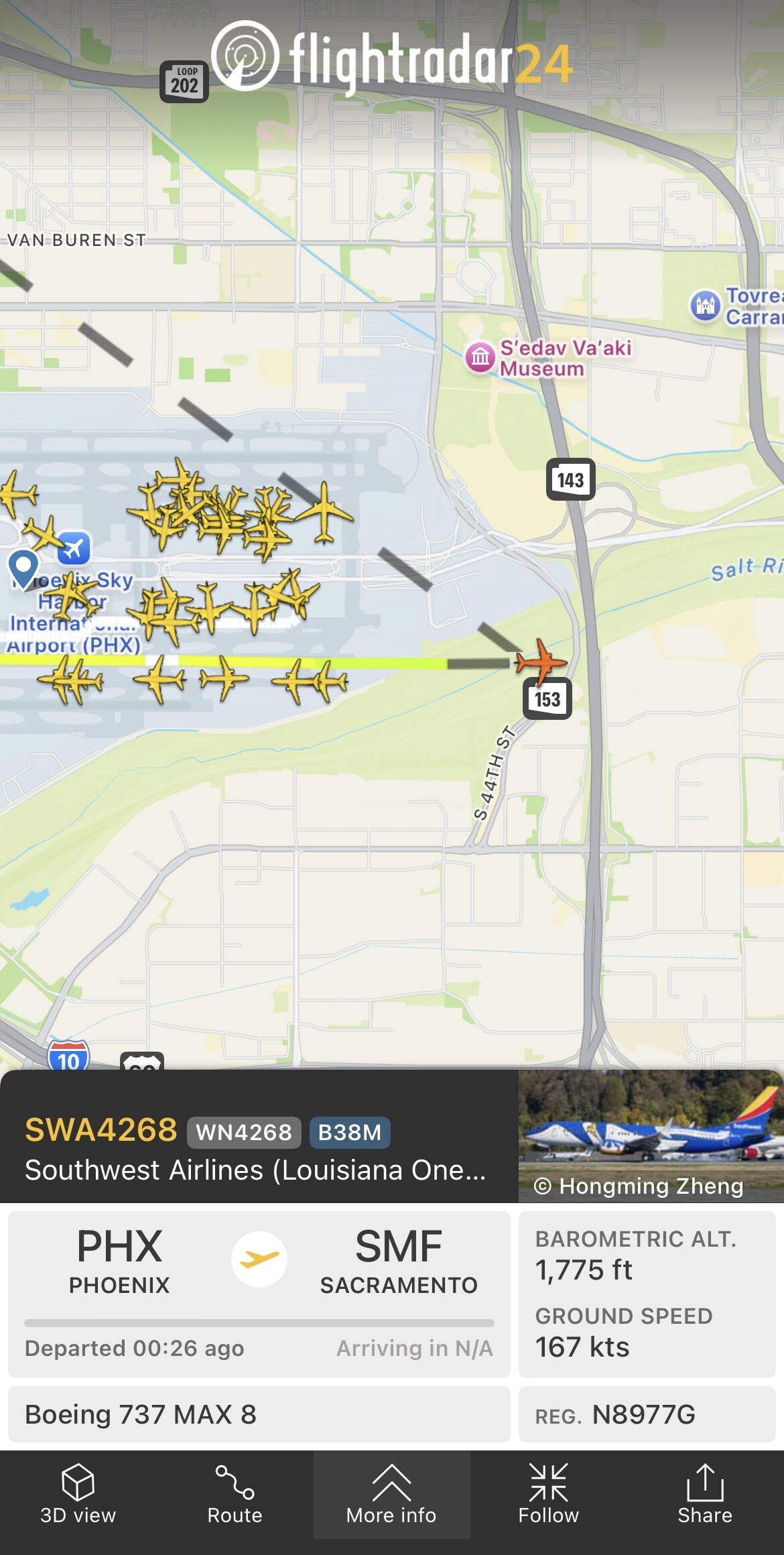Expand More info for SWA4268
The image size is (784, 1555).
pyautogui.click(x=391, y=1494)
